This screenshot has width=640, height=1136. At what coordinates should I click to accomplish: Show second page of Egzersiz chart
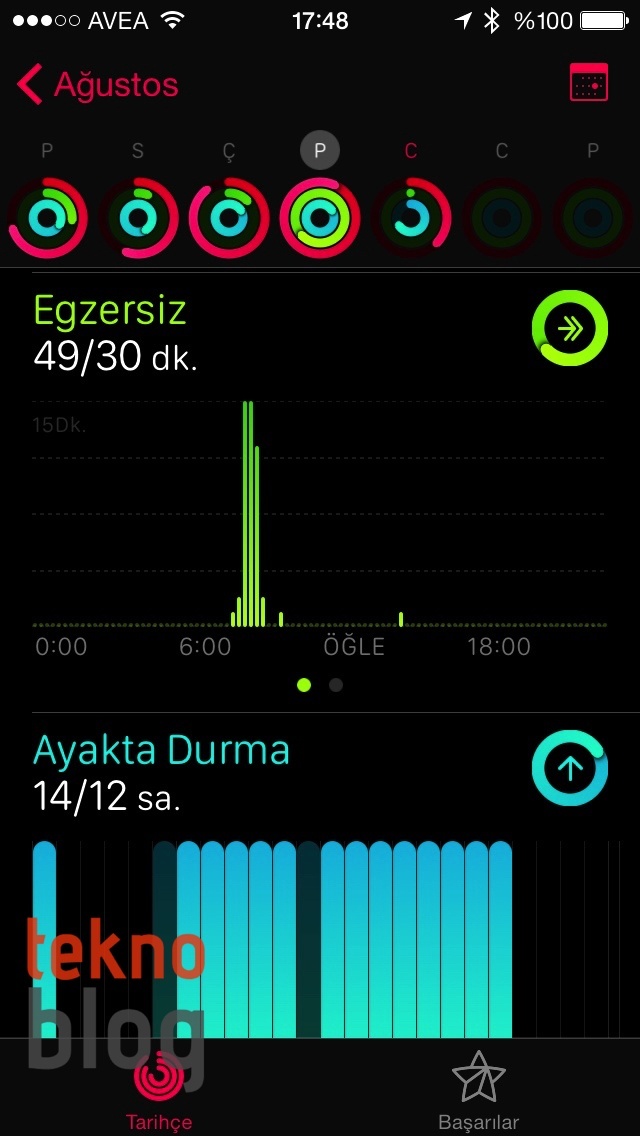336,685
